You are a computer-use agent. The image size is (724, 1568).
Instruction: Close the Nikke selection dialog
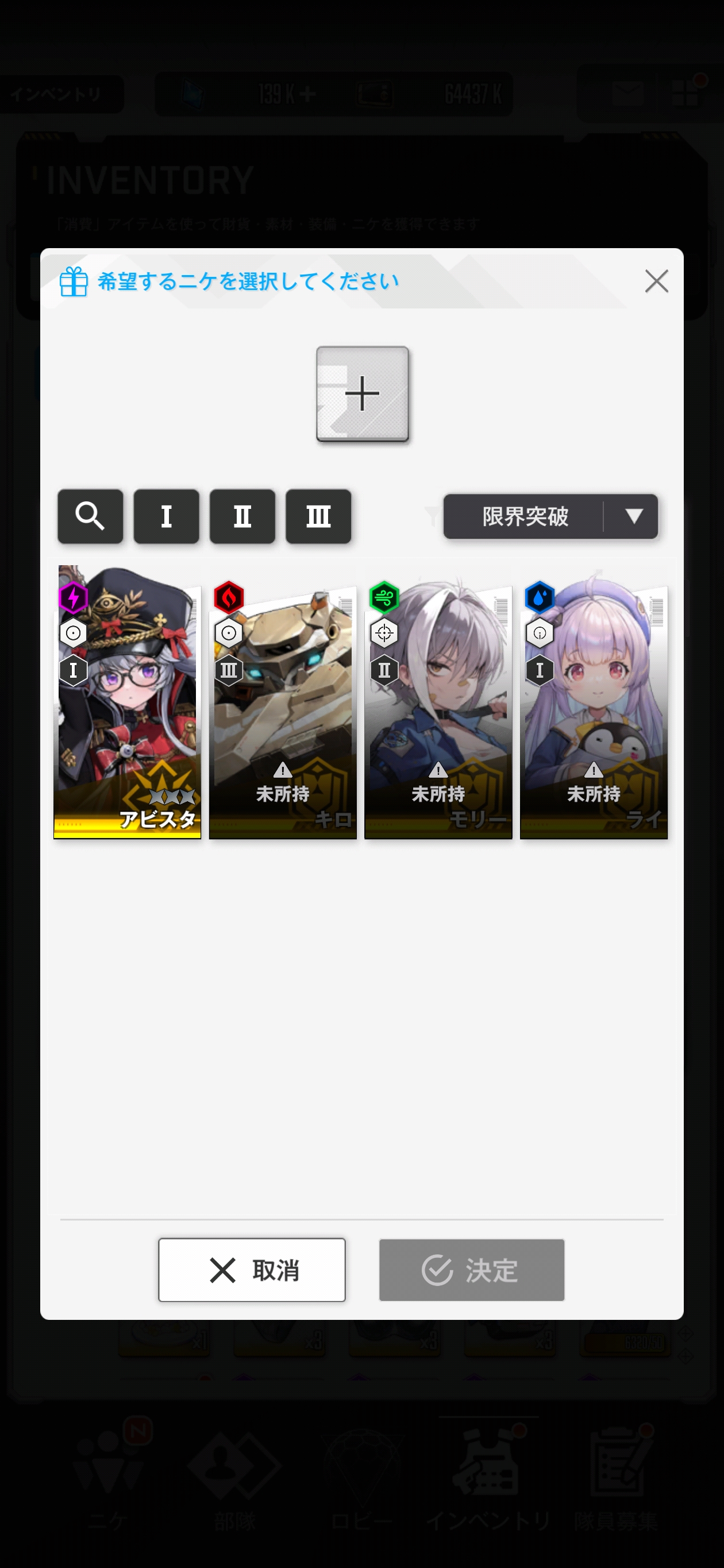[x=656, y=281]
